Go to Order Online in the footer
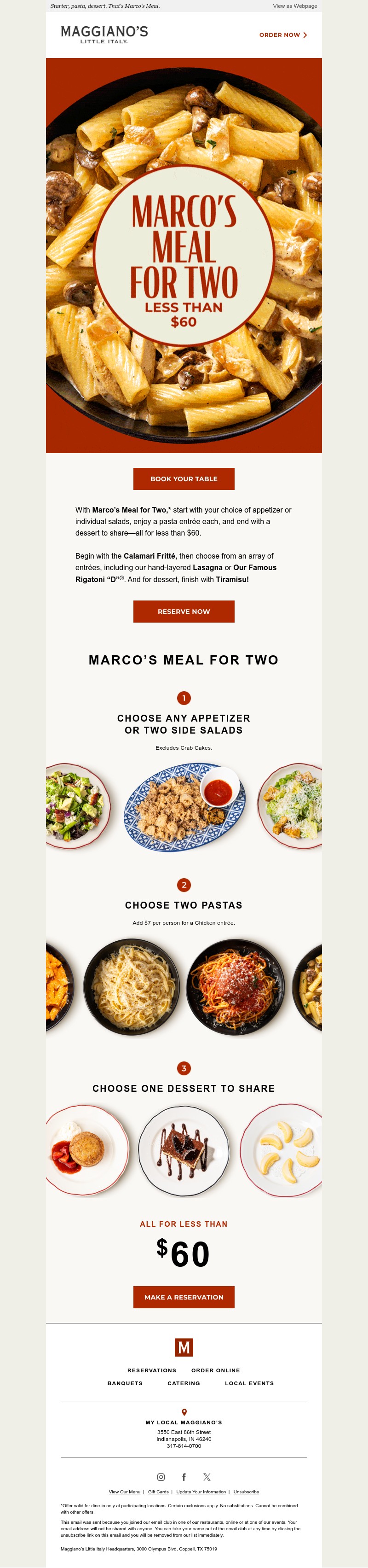 215,1370
